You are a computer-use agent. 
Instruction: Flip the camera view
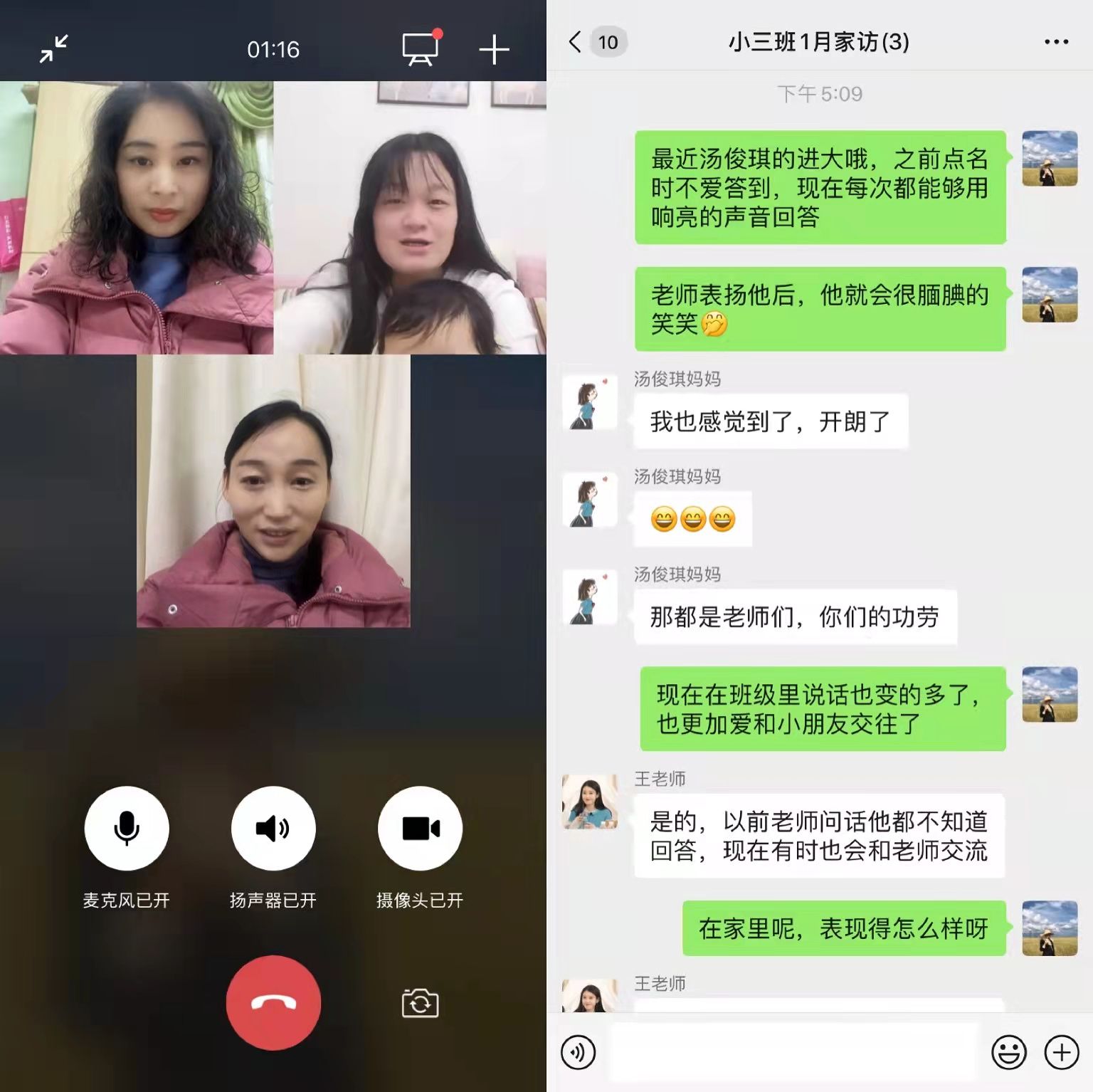click(x=420, y=1003)
